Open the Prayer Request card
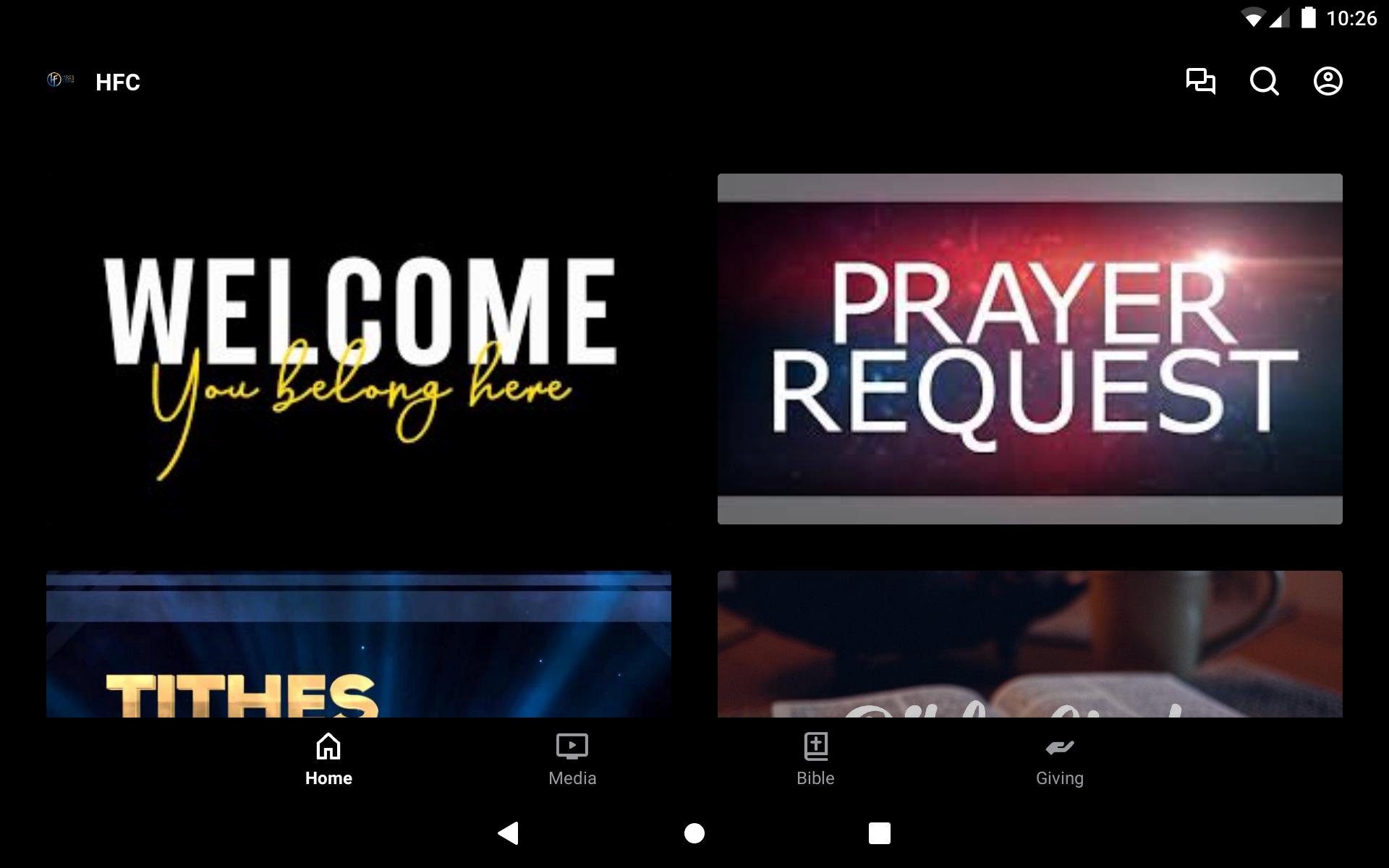The width and height of the screenshot is (1389, 868). [1029, 349]
